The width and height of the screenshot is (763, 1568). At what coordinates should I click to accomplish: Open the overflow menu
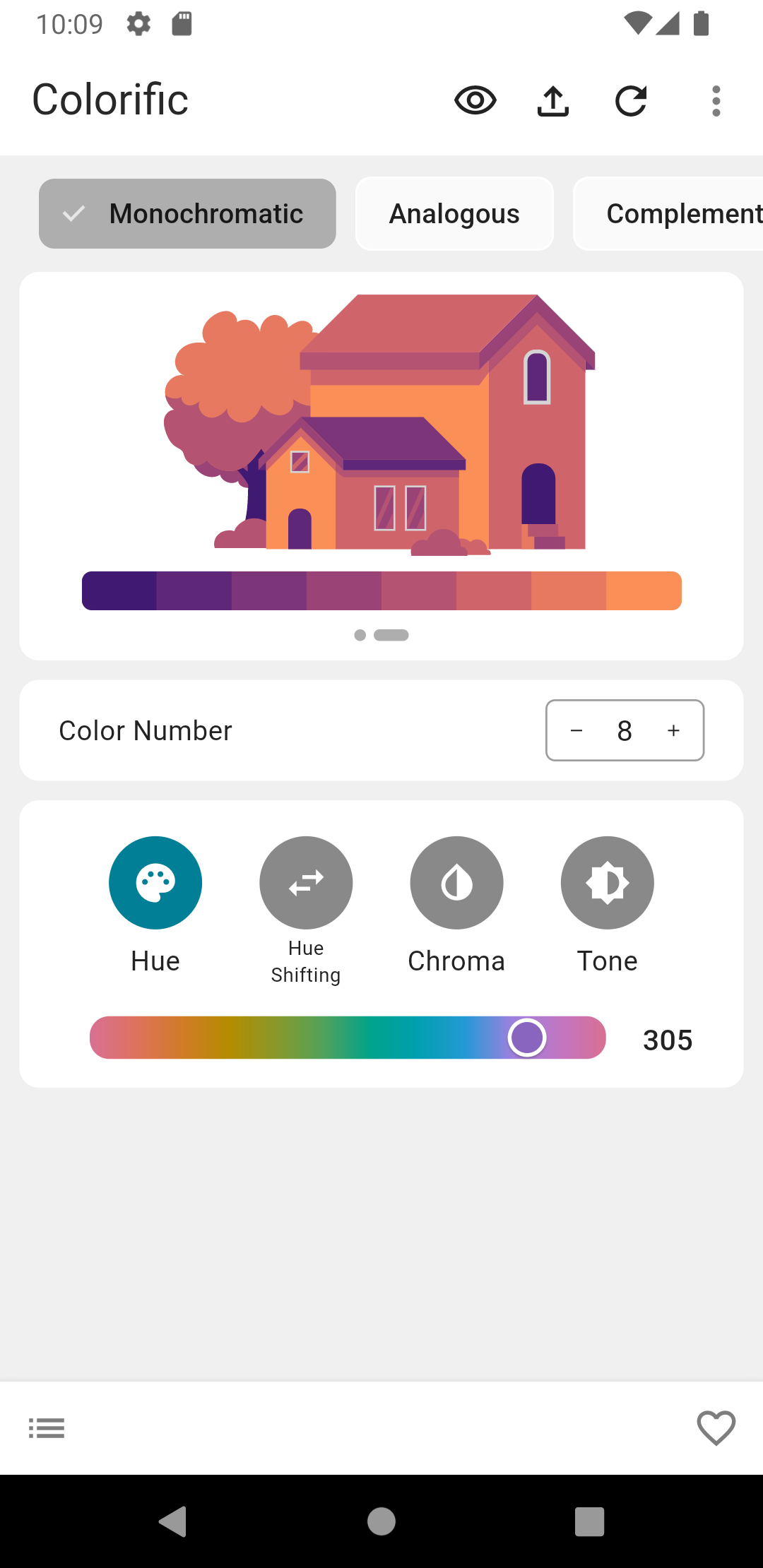click(x=716, y=100)
